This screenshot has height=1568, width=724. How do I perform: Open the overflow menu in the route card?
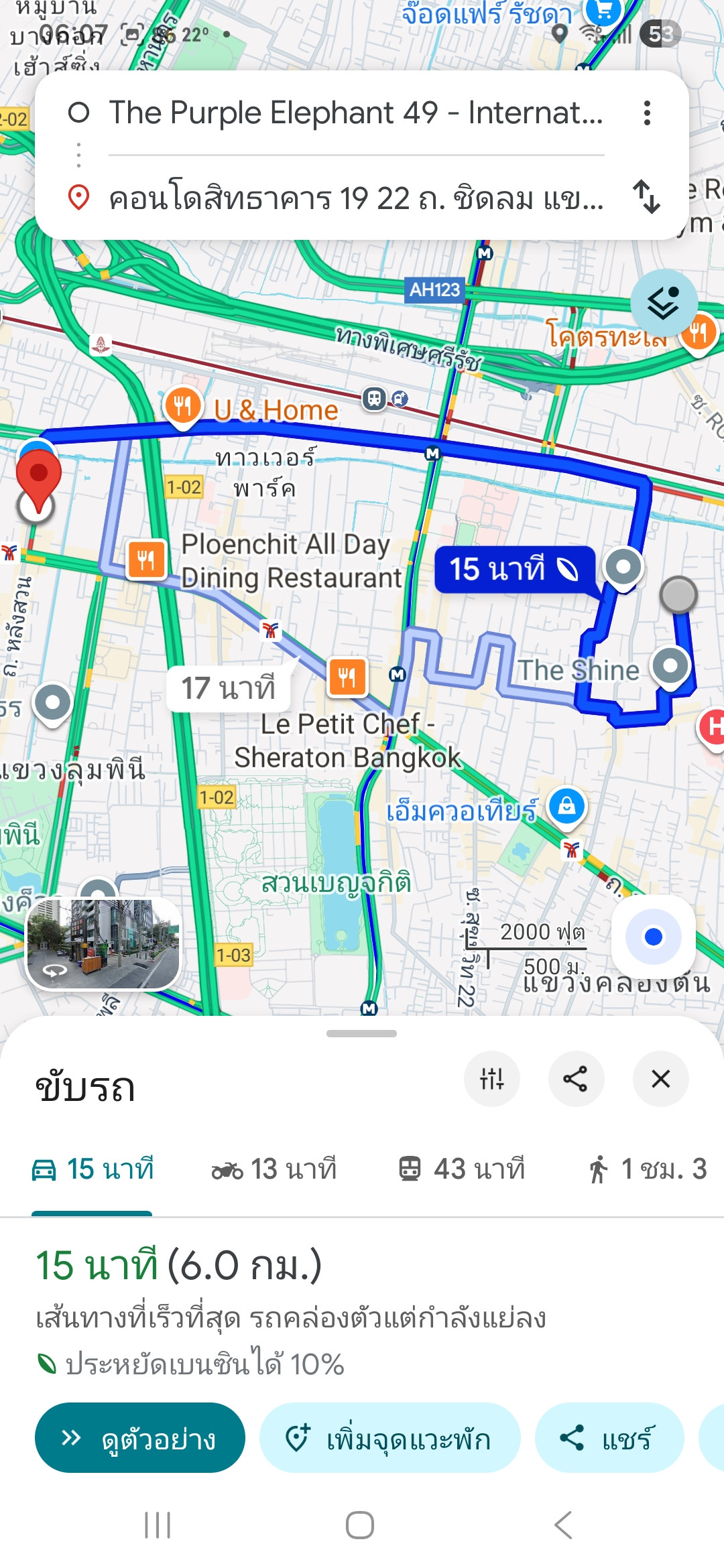[646, 113]
